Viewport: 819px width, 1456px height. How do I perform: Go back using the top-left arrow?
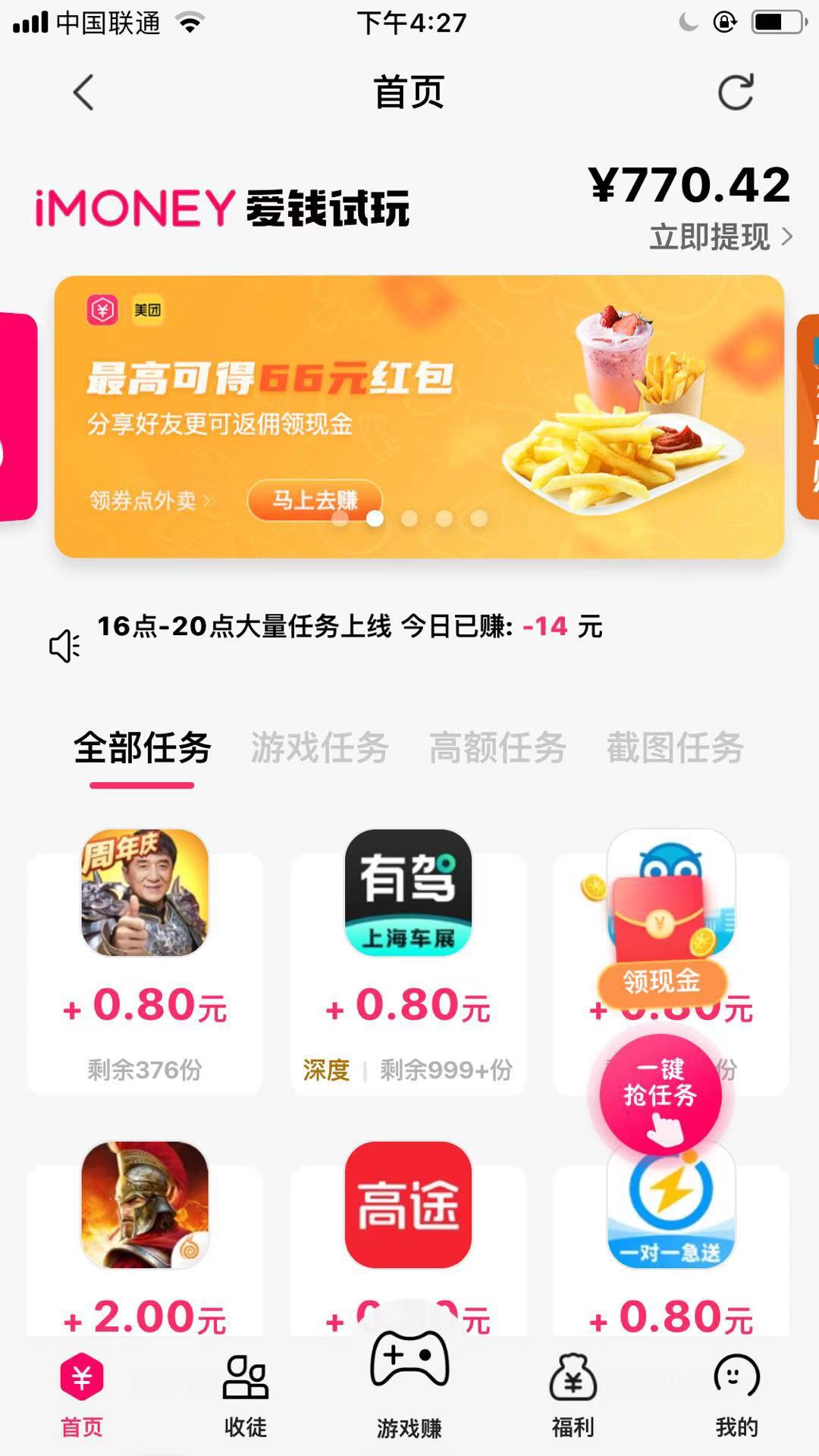click(83, 92)
